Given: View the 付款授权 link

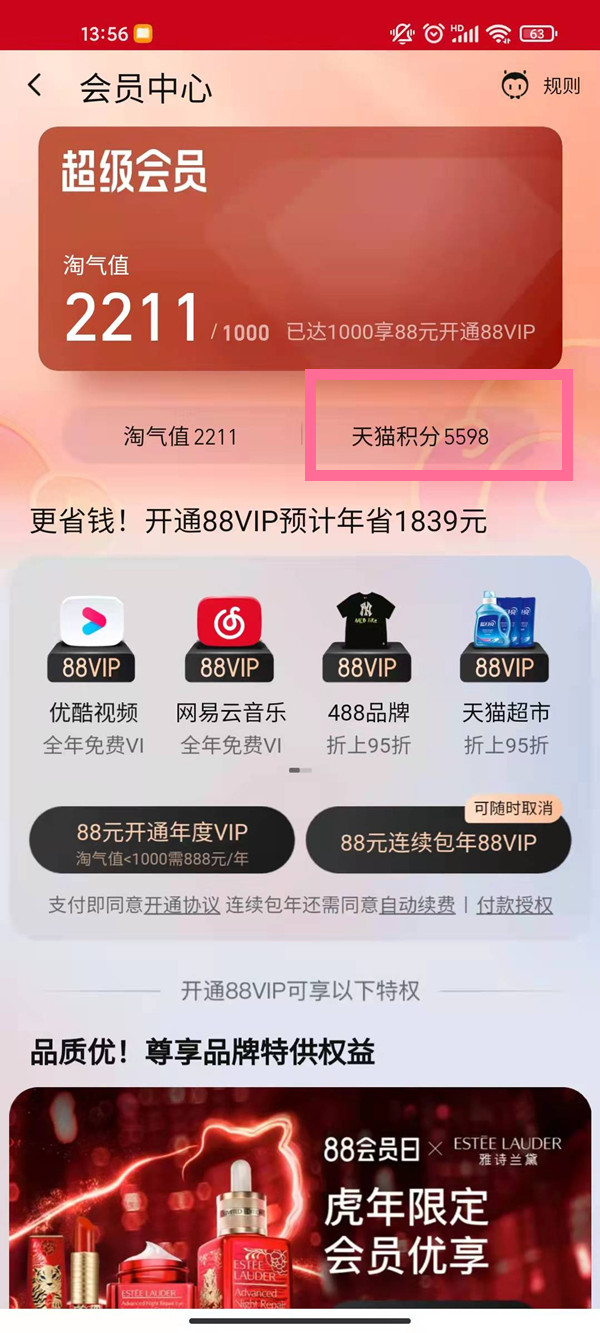Looking at the screenshot, I should 514,905.
